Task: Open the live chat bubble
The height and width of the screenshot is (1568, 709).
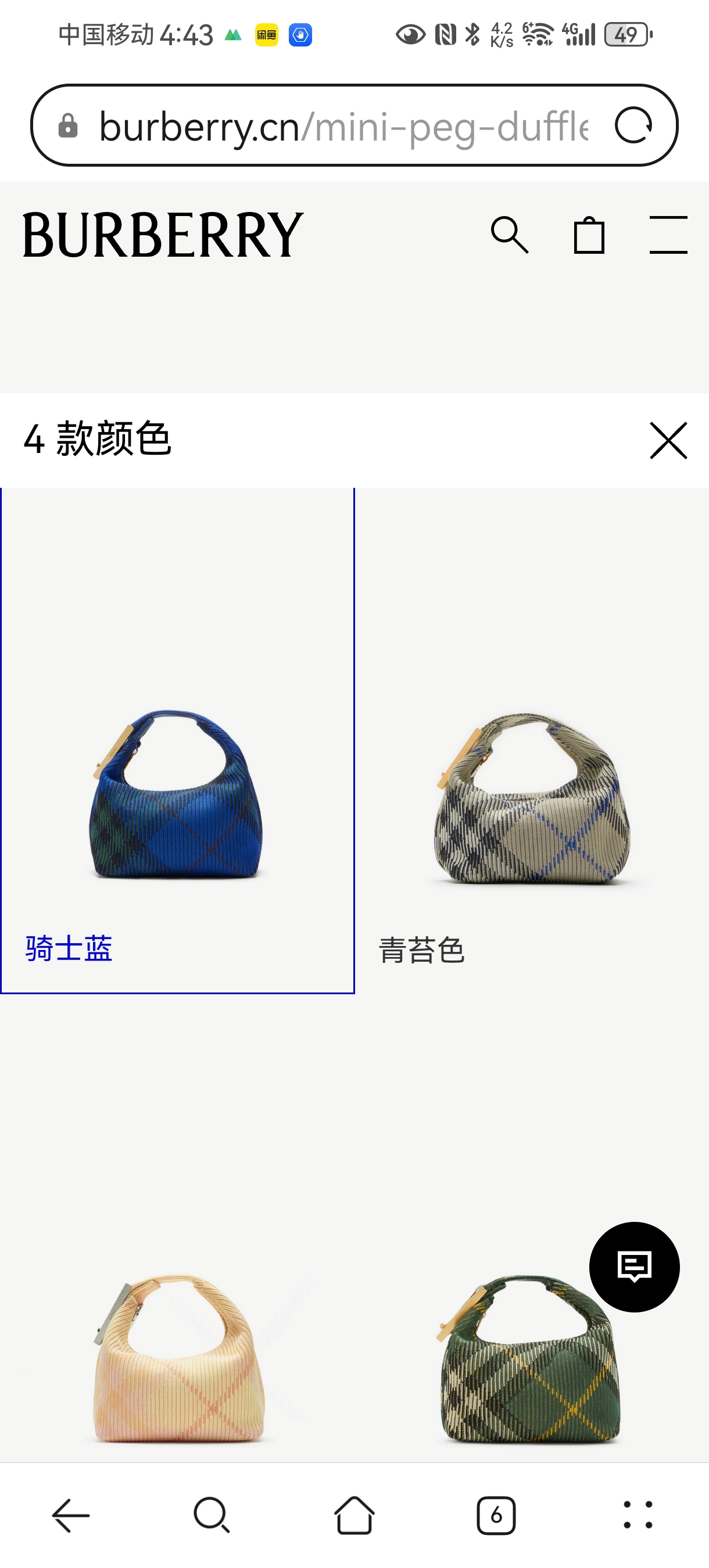Action: [x=634, y=1267]
